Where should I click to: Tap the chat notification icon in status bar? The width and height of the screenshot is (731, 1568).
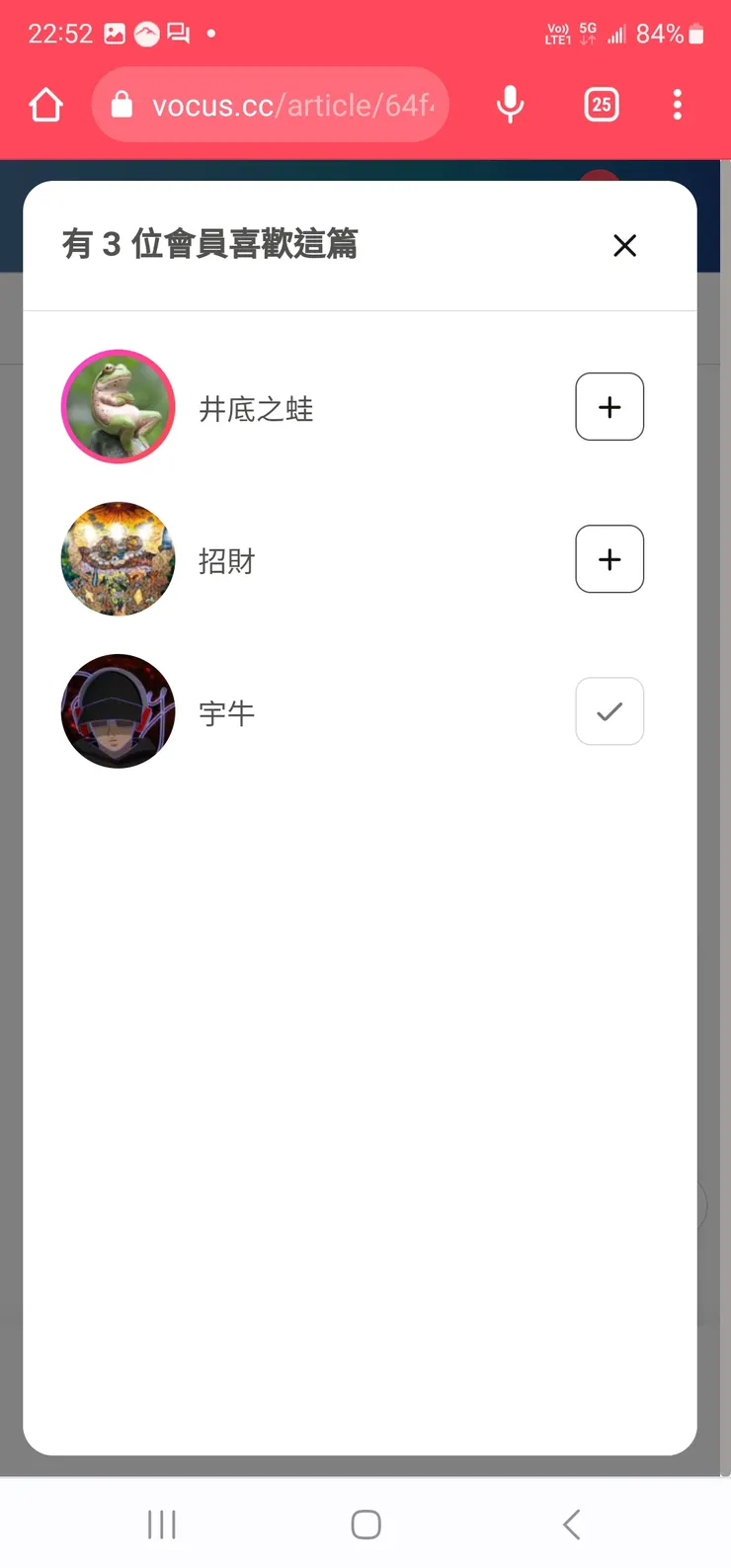coord(178,33)
